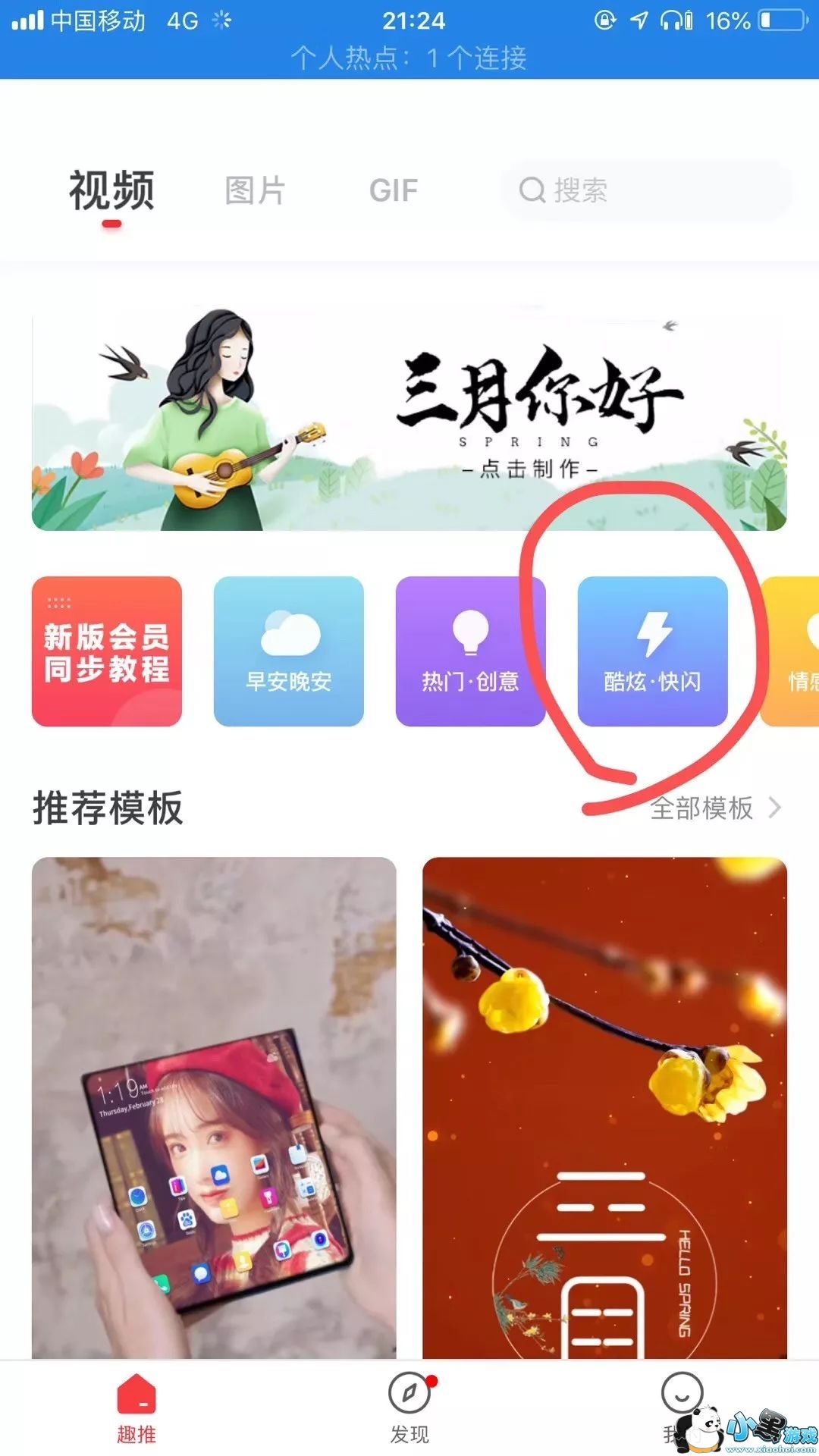Select the 视频 tab

click(112, 190)
